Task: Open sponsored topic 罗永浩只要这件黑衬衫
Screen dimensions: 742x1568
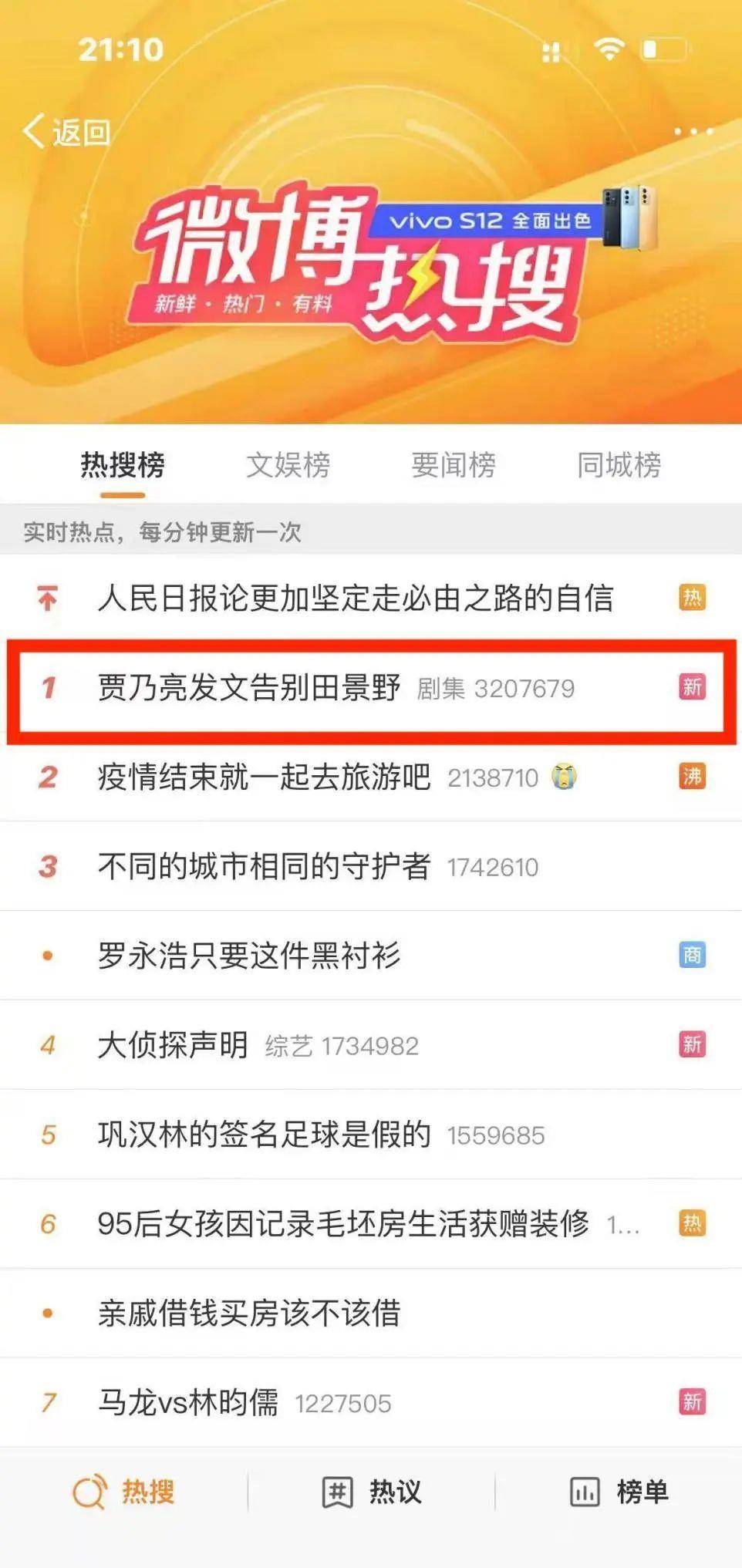Action: coord(248,956)
